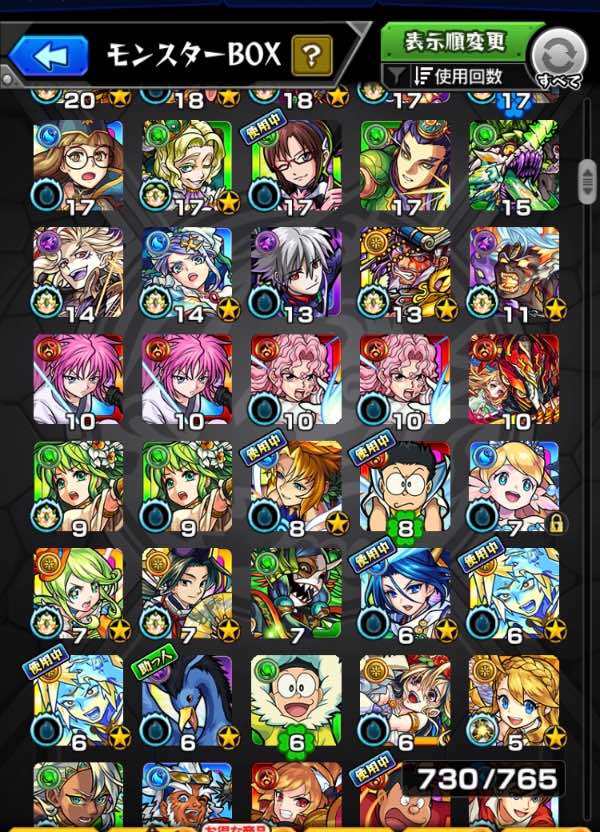The image size is (600, 832).
Task: Select the glasses girl monster with count 17
Action: (x=77, y=164)
